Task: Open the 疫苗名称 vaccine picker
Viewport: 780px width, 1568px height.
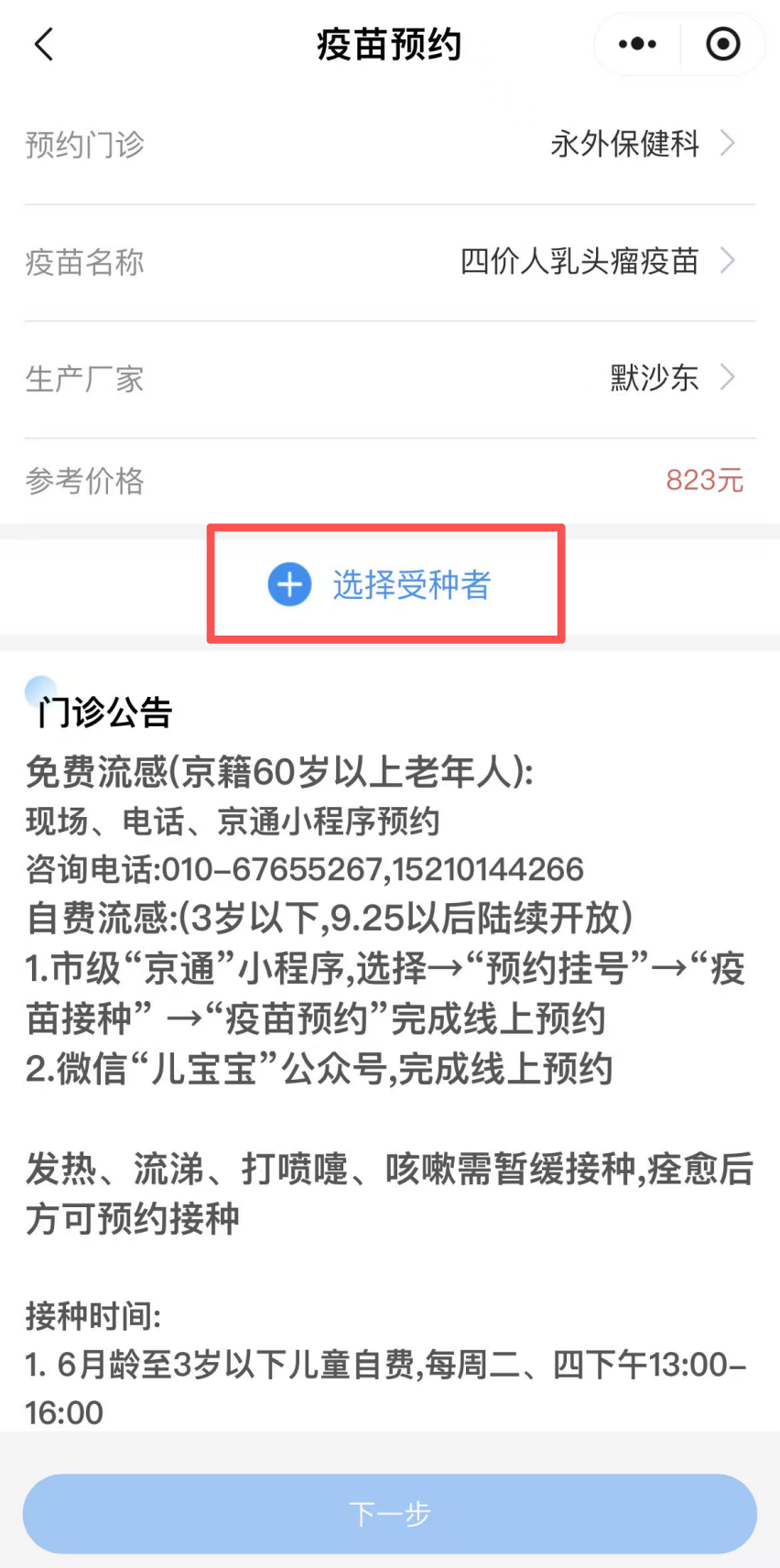Action: click(390, 261)
